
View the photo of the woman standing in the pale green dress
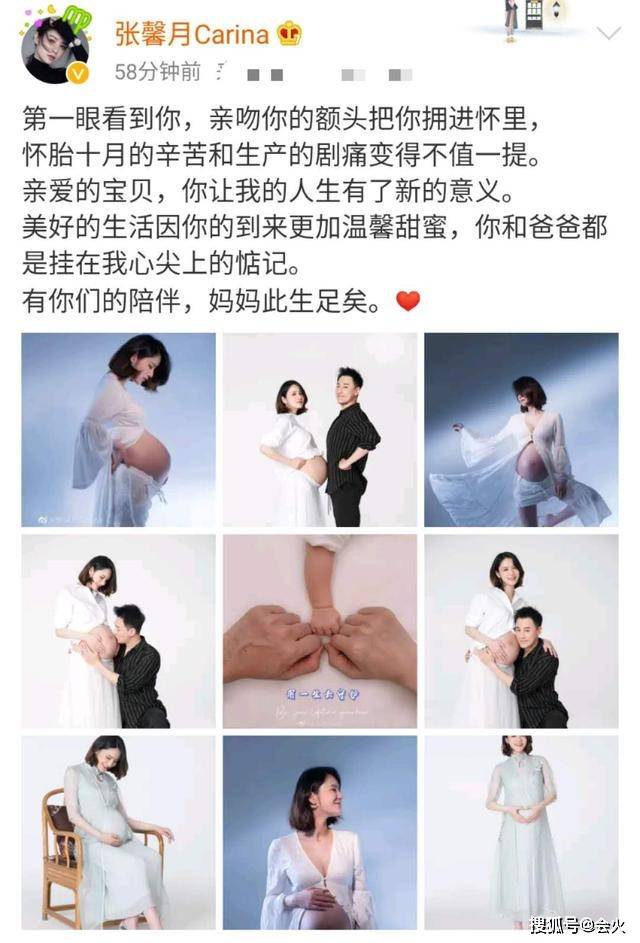click(x=521, y=833)
